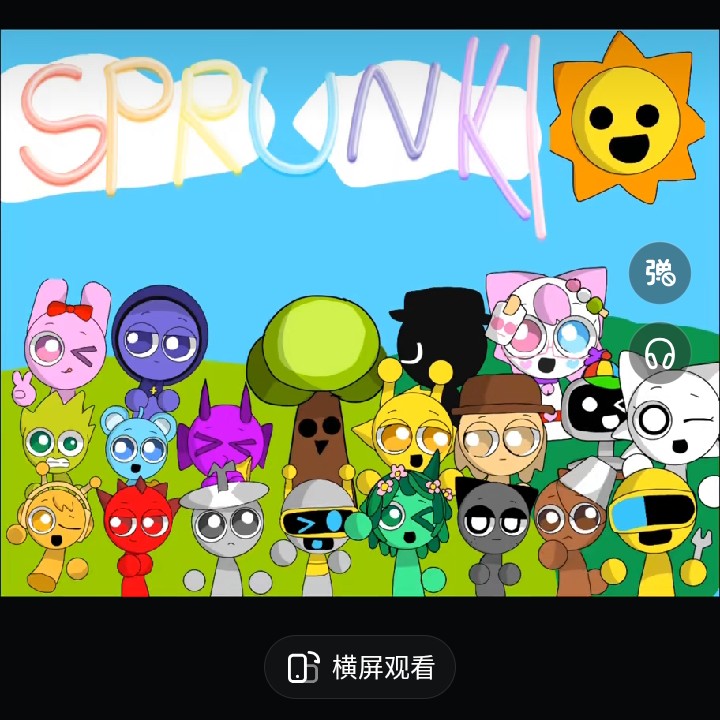Toggle the danmaku (弹) comments button
Screen dimensions: 720x720
pos(660,273)
